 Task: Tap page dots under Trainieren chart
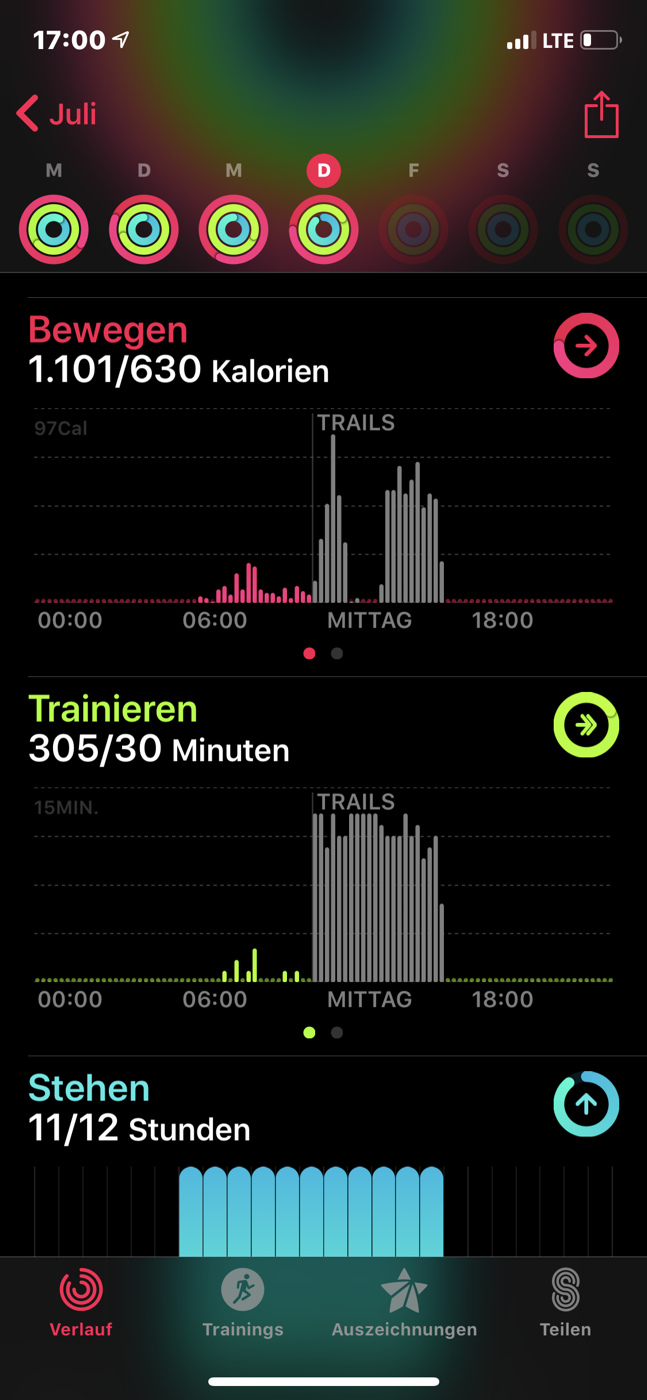[x=323, y=1032]
